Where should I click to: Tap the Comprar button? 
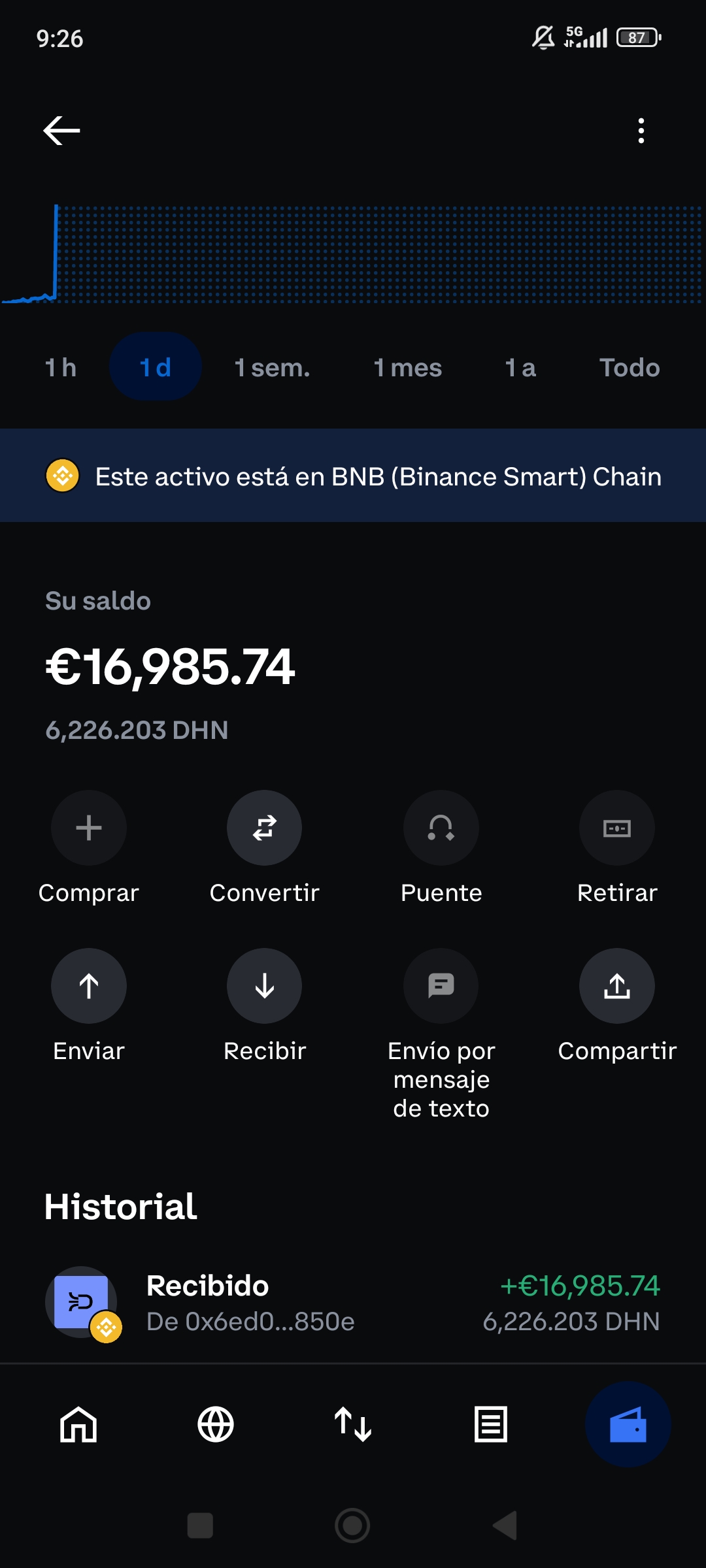89,828
